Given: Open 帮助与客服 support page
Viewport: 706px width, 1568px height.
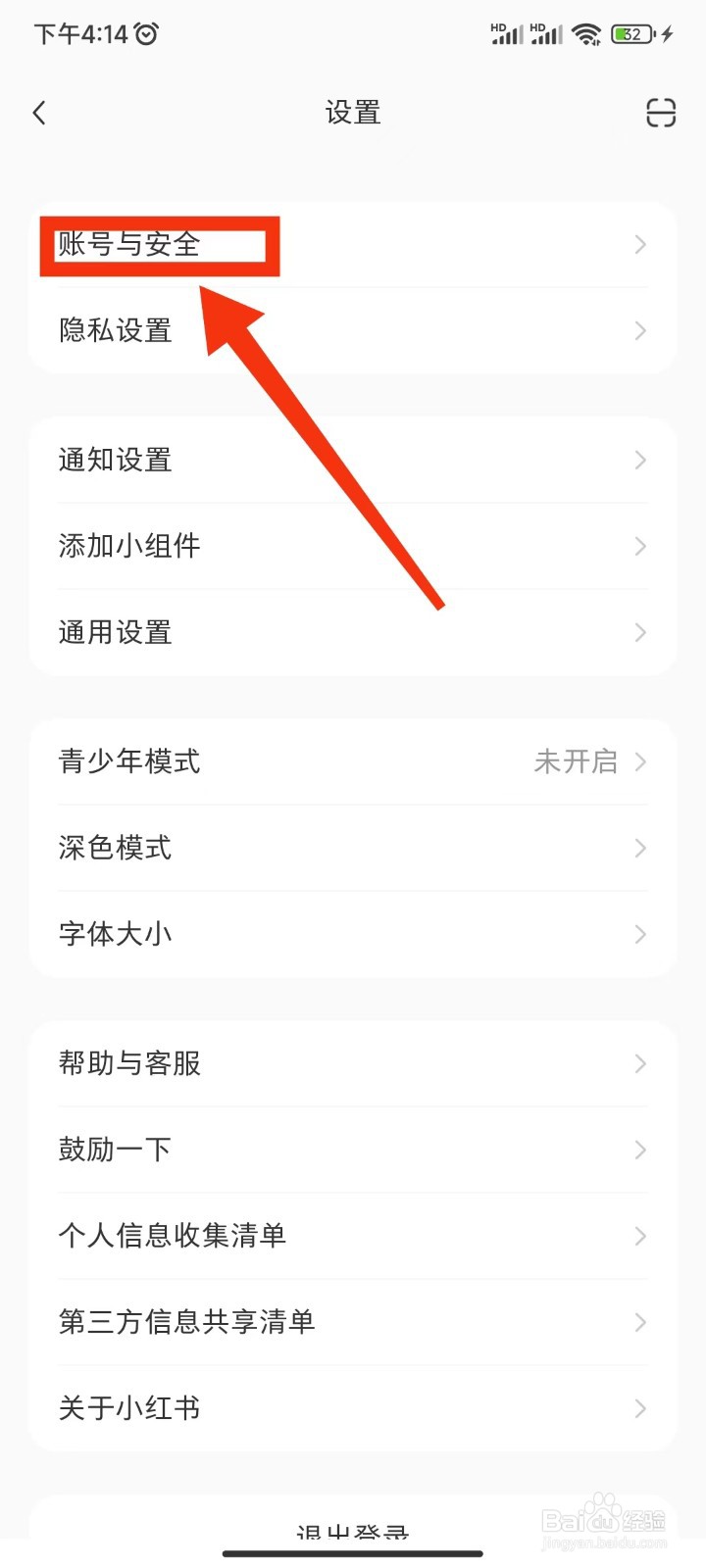Looking at the screenshot, I should coord(127,1063).
